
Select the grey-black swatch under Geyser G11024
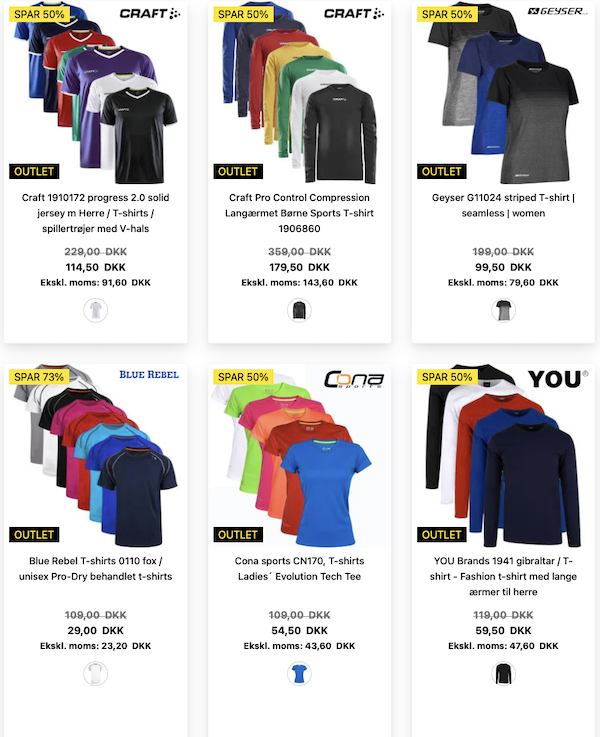(x=503, y=310)
